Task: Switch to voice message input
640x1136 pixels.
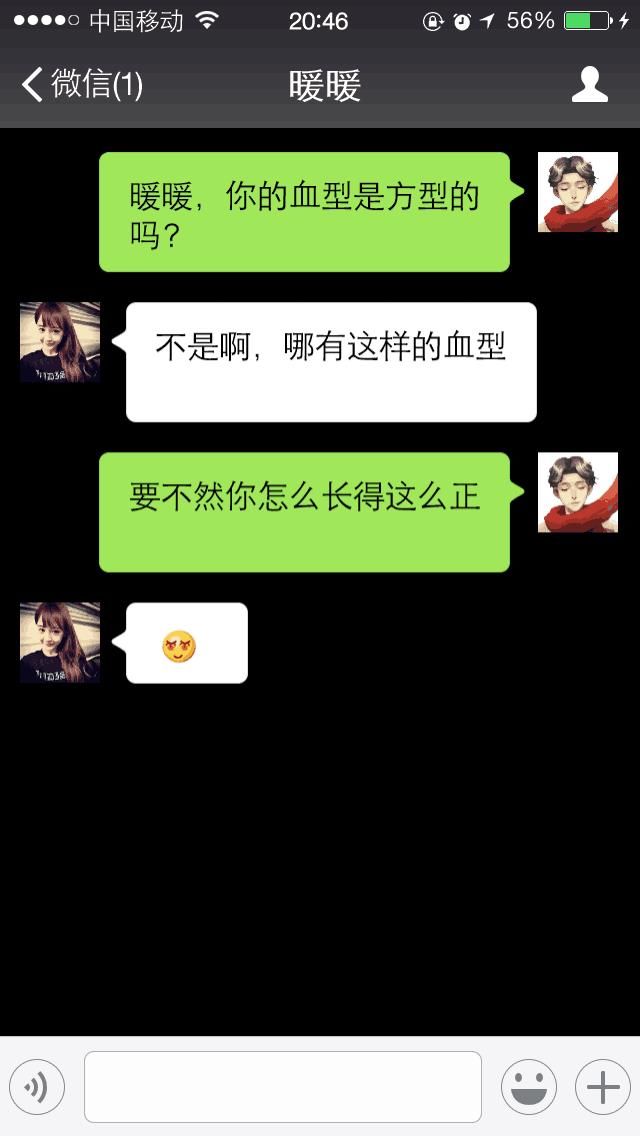Action: (x=37, y=1087)
